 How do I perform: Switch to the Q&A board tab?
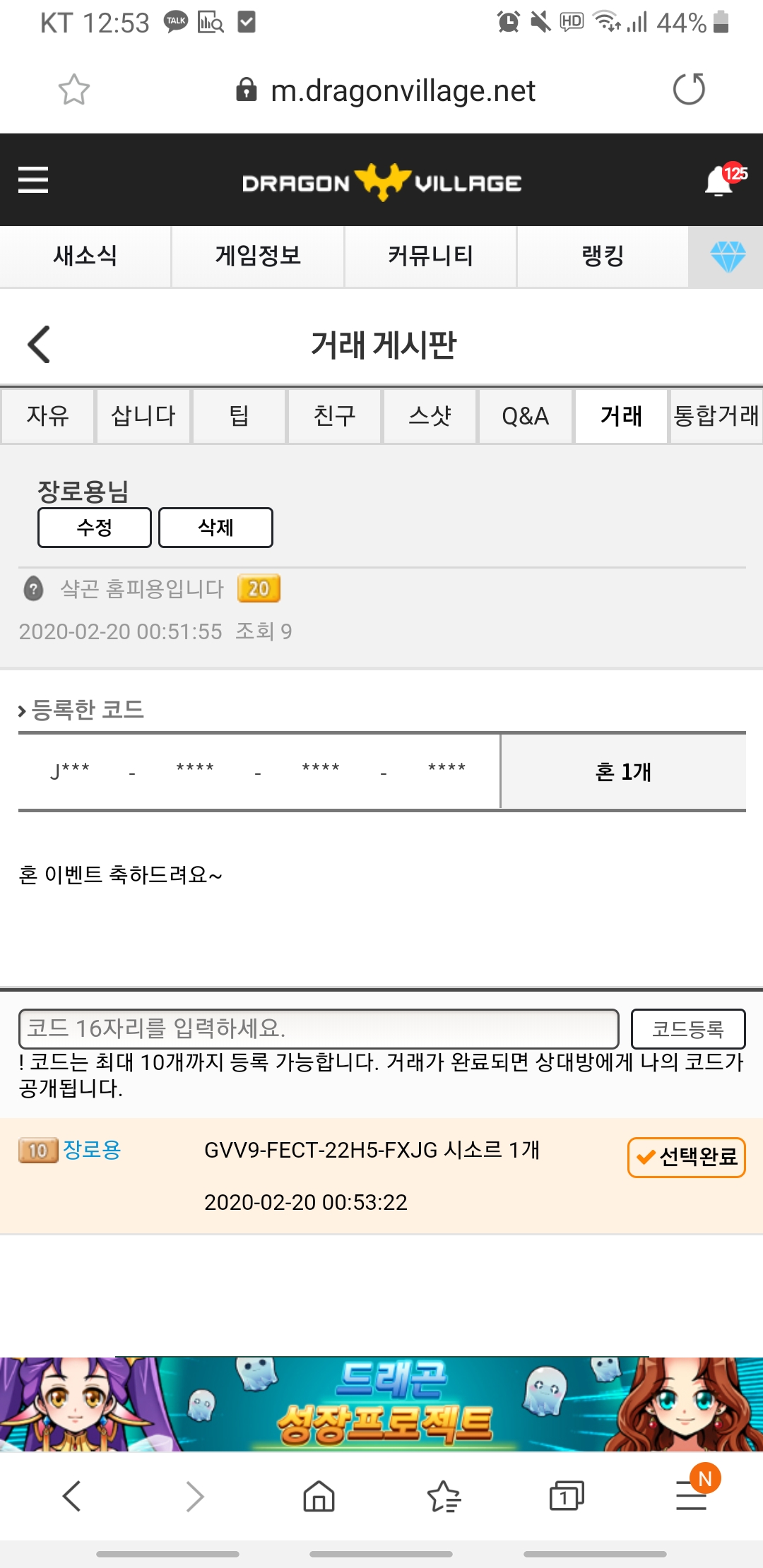tap(526, 416)
